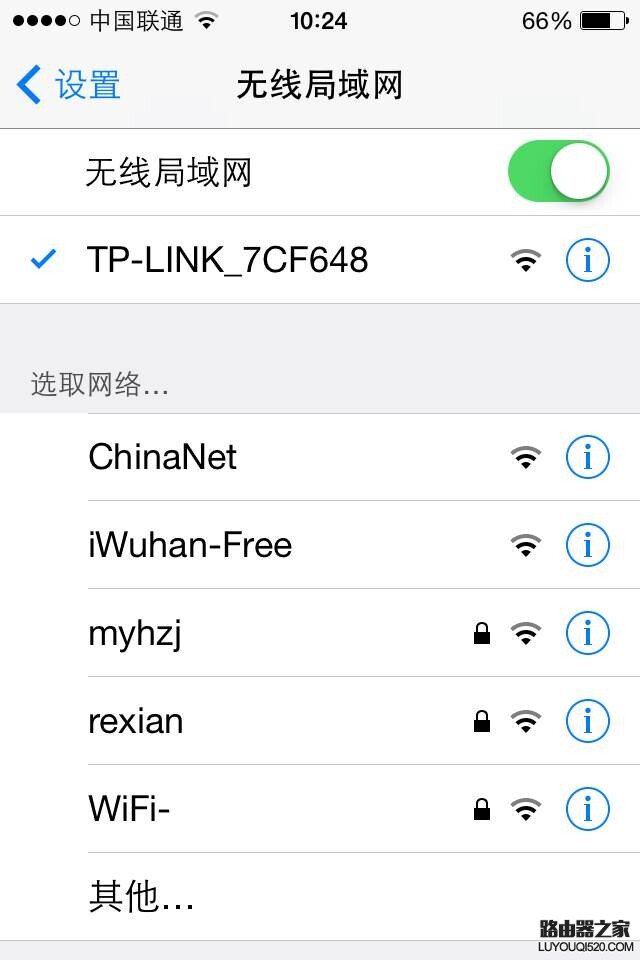The height and width of the screenshot is (960, 640).
Task: Join the WiFi- network
Action: (130, 808)
